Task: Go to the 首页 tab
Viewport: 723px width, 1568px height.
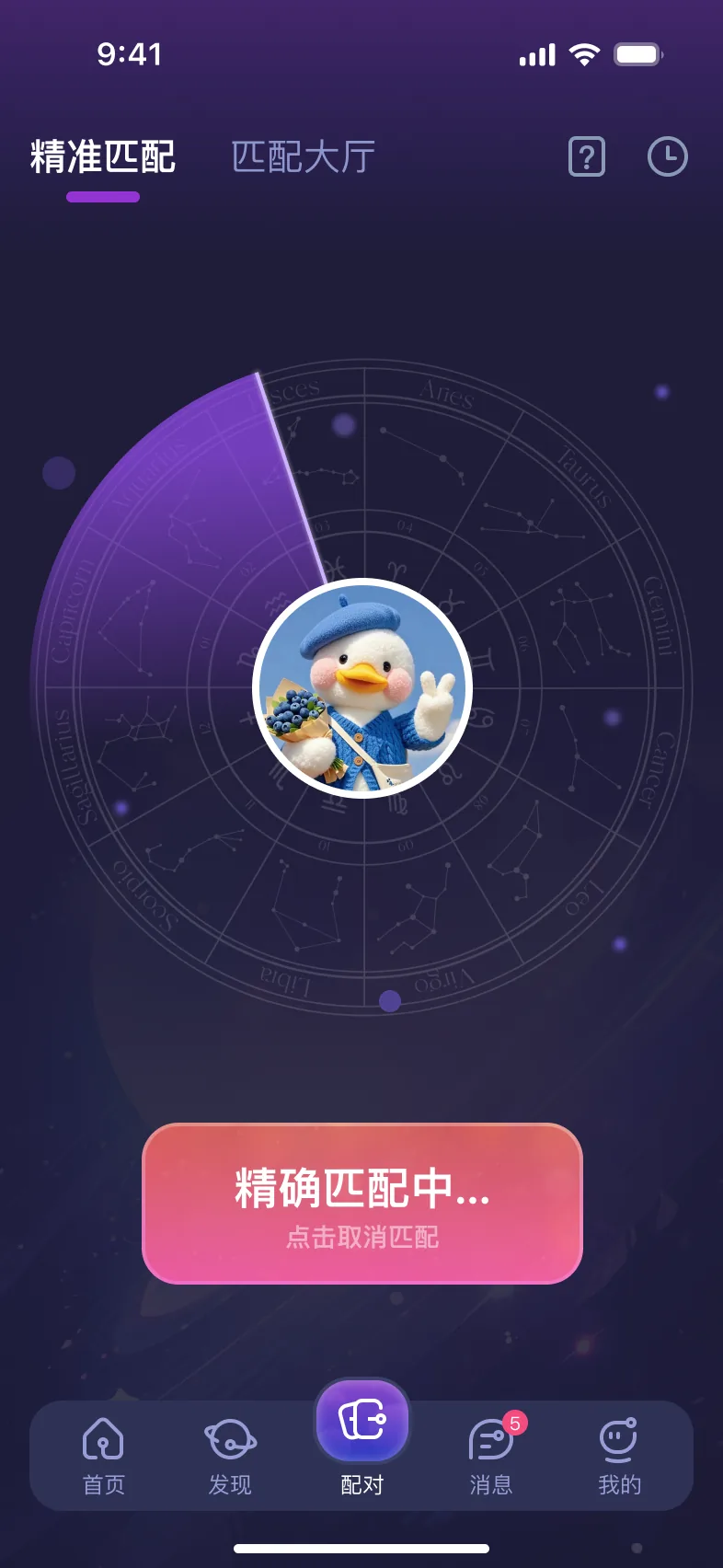Action: coord(104,1457)
